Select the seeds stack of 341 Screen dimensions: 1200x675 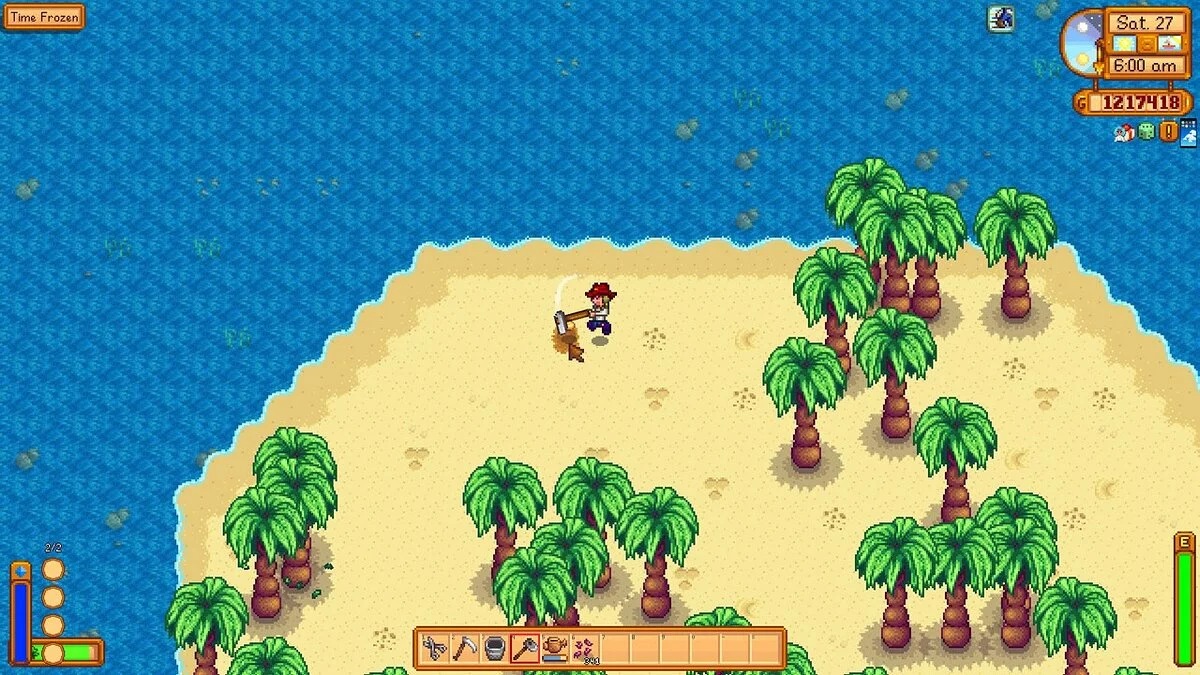click(584, 649)
